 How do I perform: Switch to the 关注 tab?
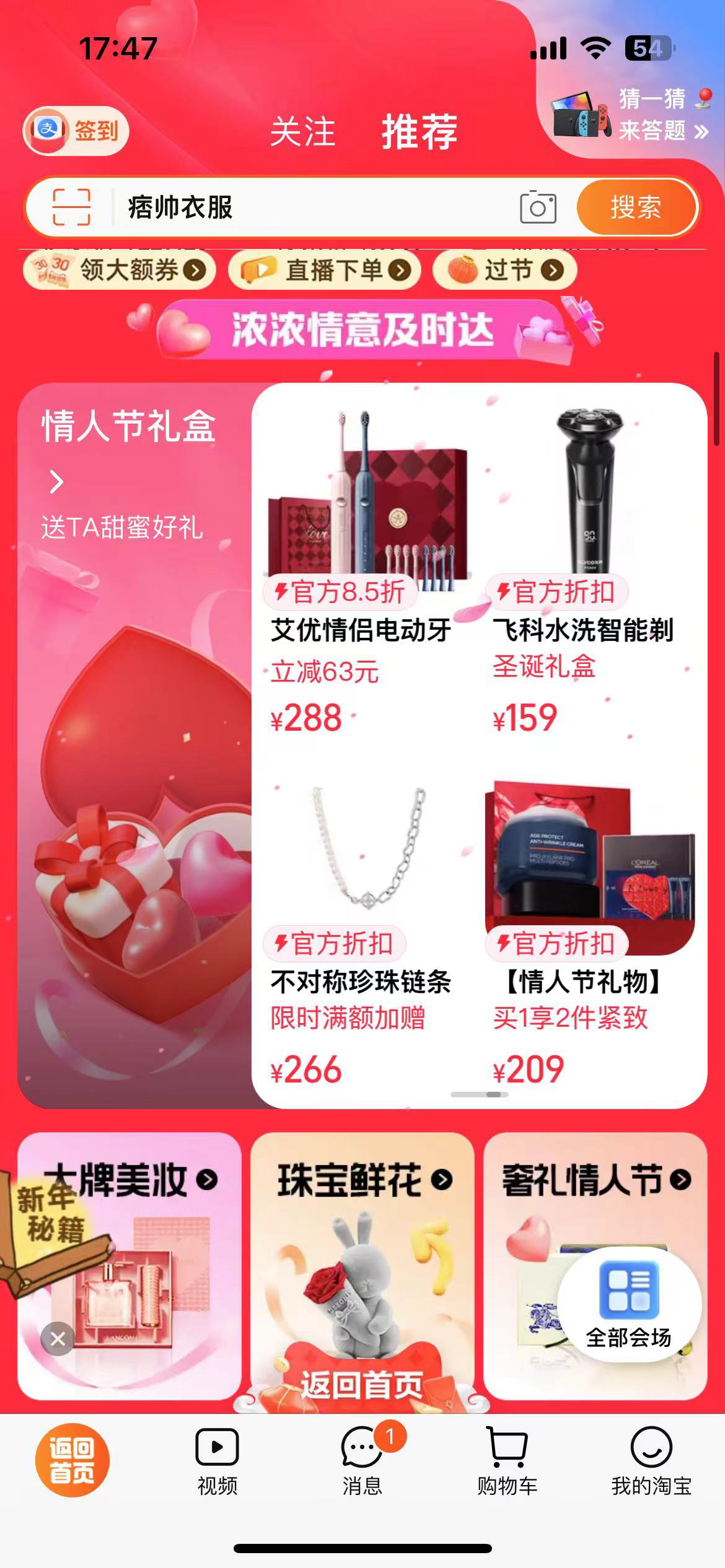coord(302,131)
